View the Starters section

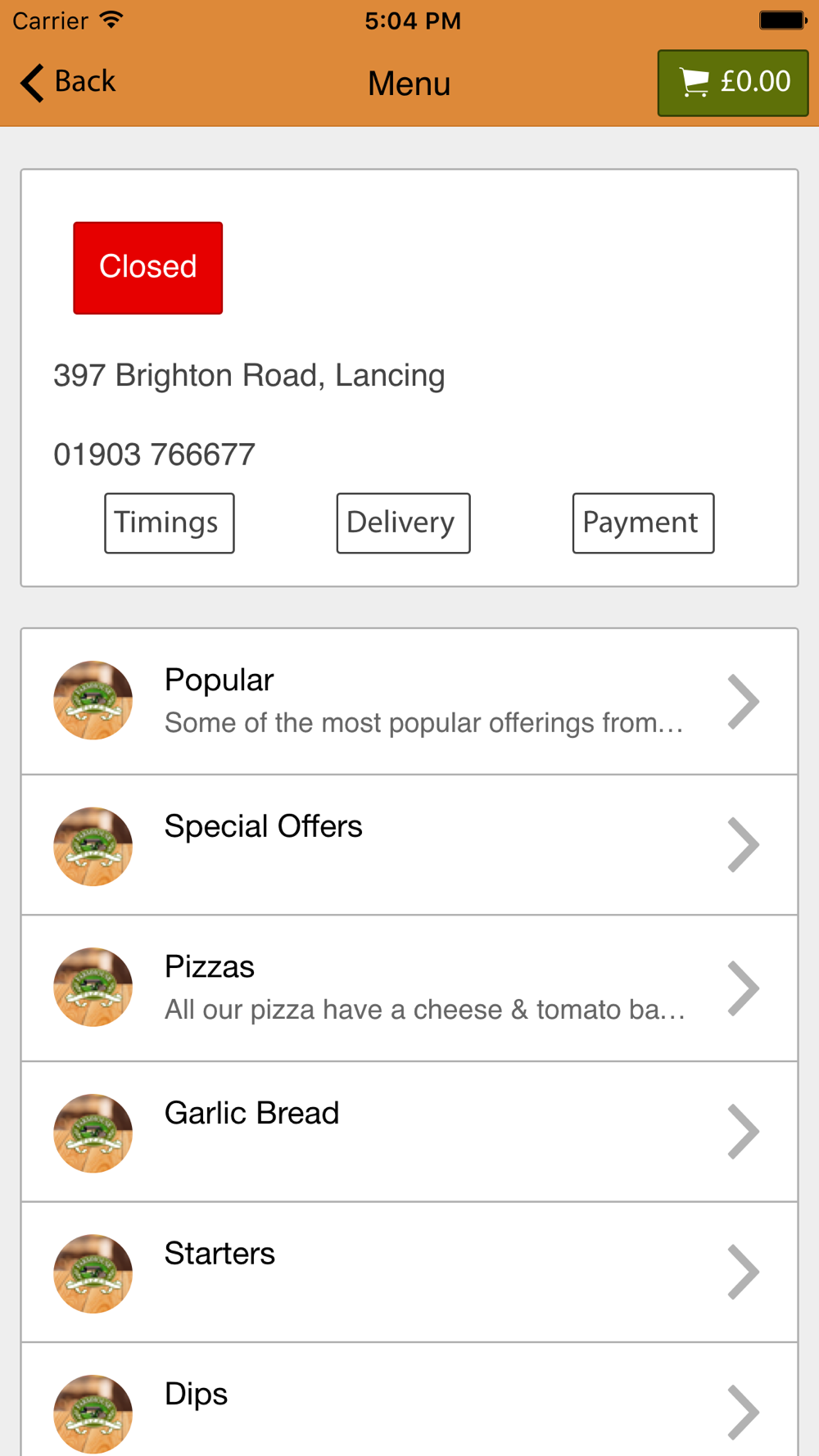[409, 1273]
